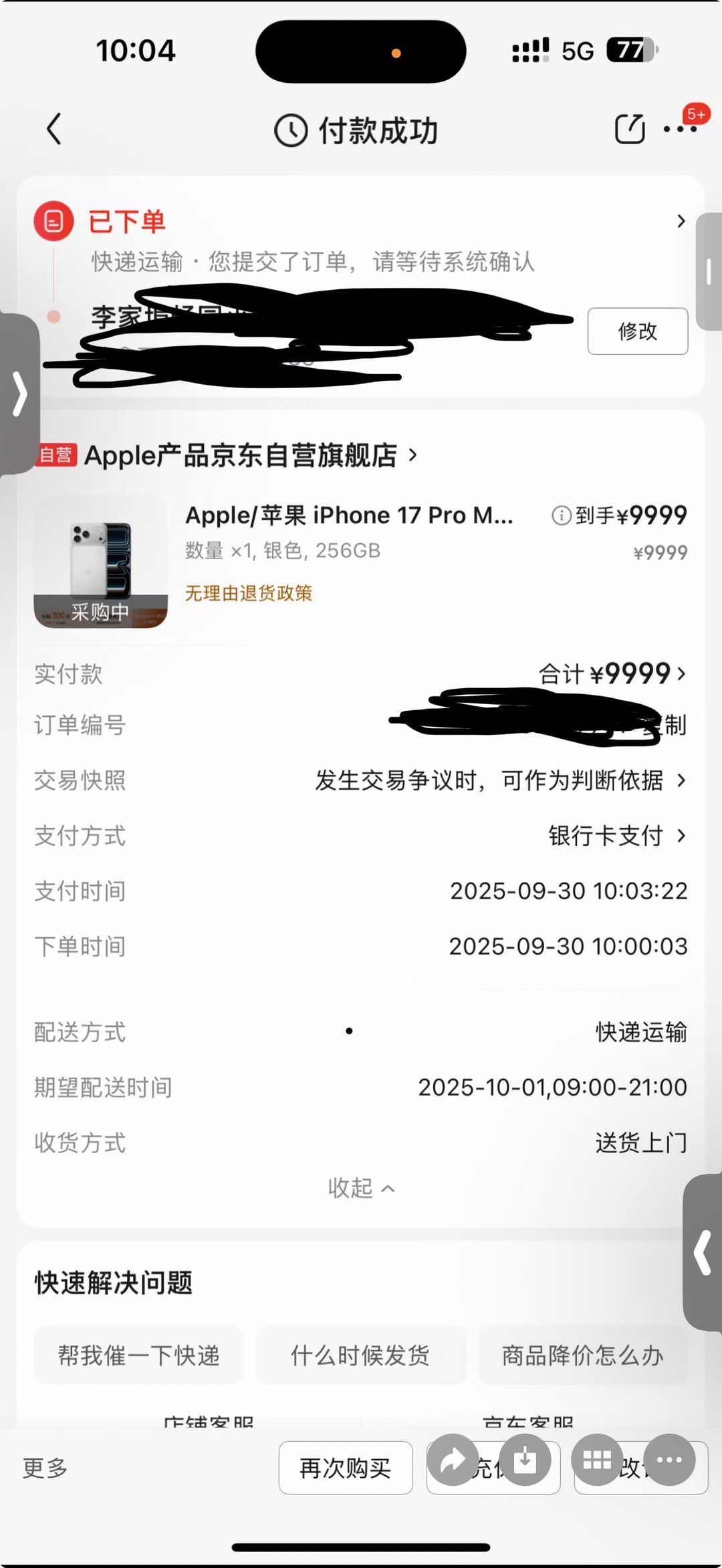Open 已下单 order tracking details
The height and width of the screenshot is (1568, 722).
(681, 221)
